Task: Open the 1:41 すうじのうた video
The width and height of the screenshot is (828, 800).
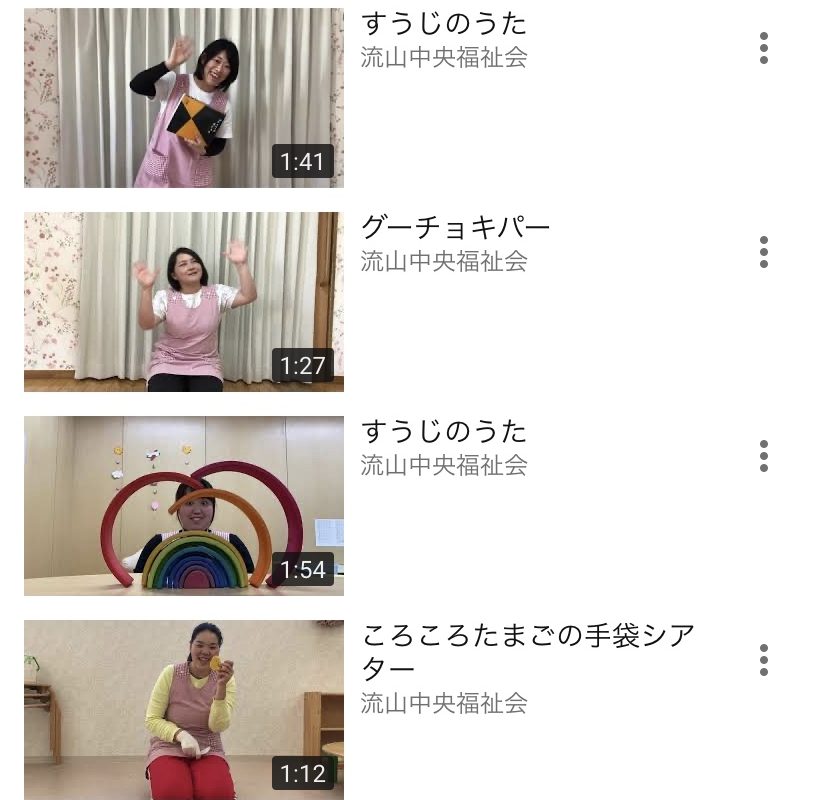Action: (184, 98)
